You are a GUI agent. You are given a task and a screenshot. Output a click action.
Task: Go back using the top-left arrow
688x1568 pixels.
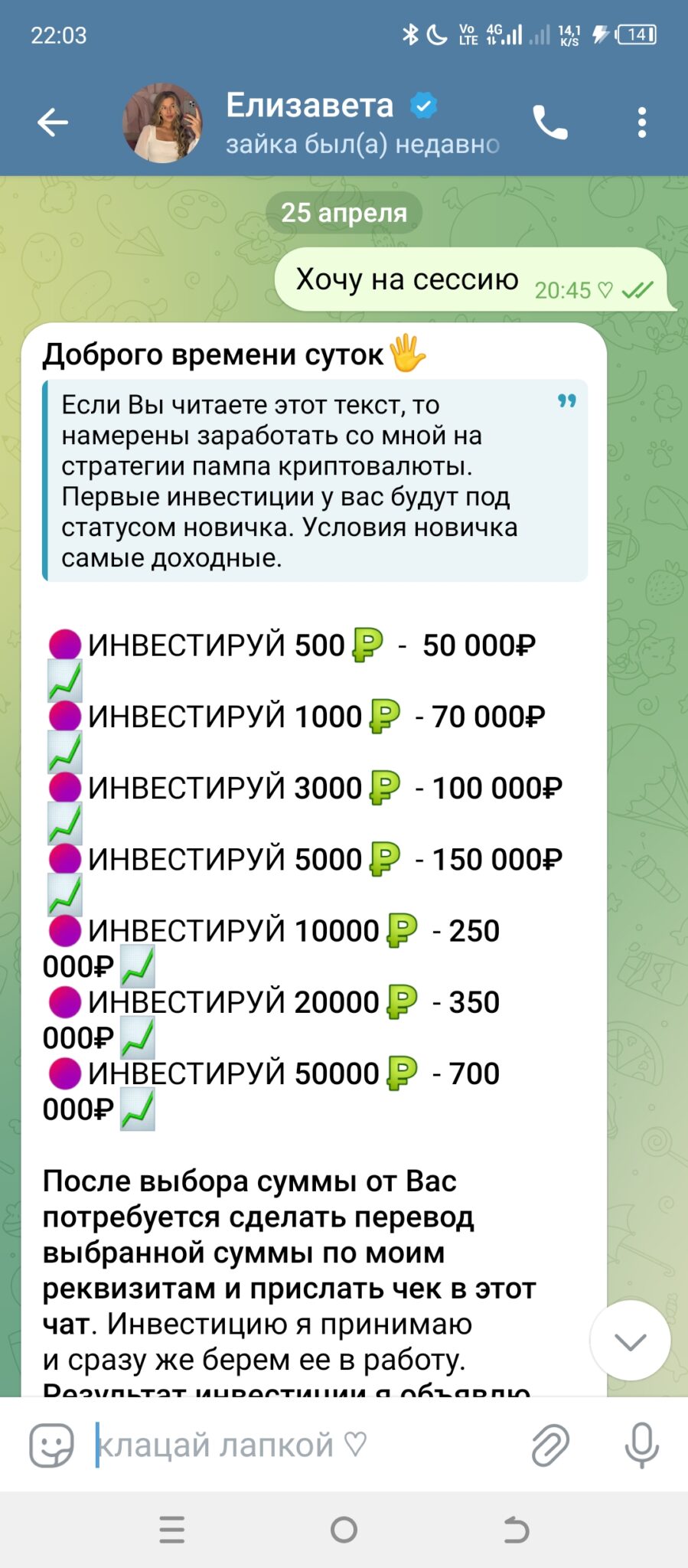(x=53, y=122)
